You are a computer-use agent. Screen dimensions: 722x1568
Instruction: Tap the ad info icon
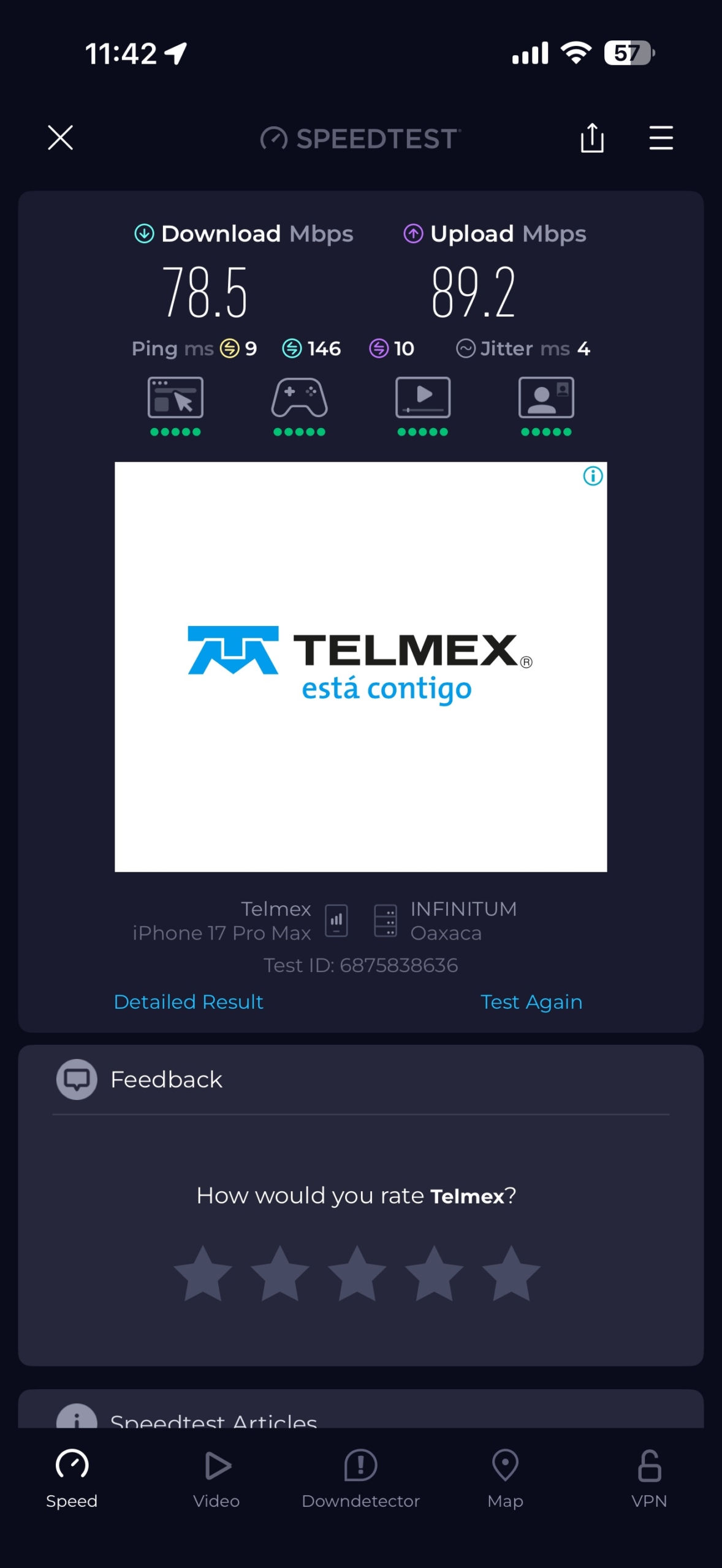point(593,476)
